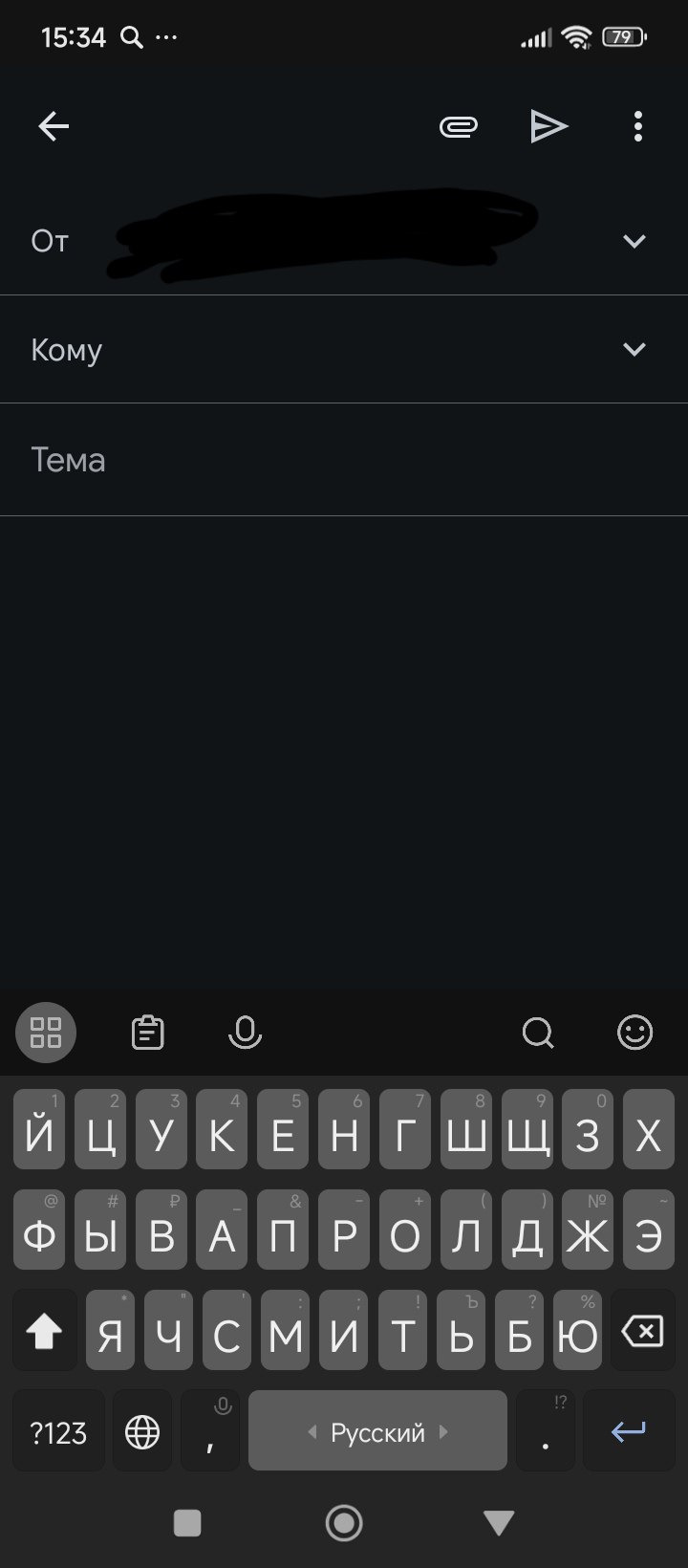
Task: Expand the От sender account dropdown
Action: [x=634, y=241]
